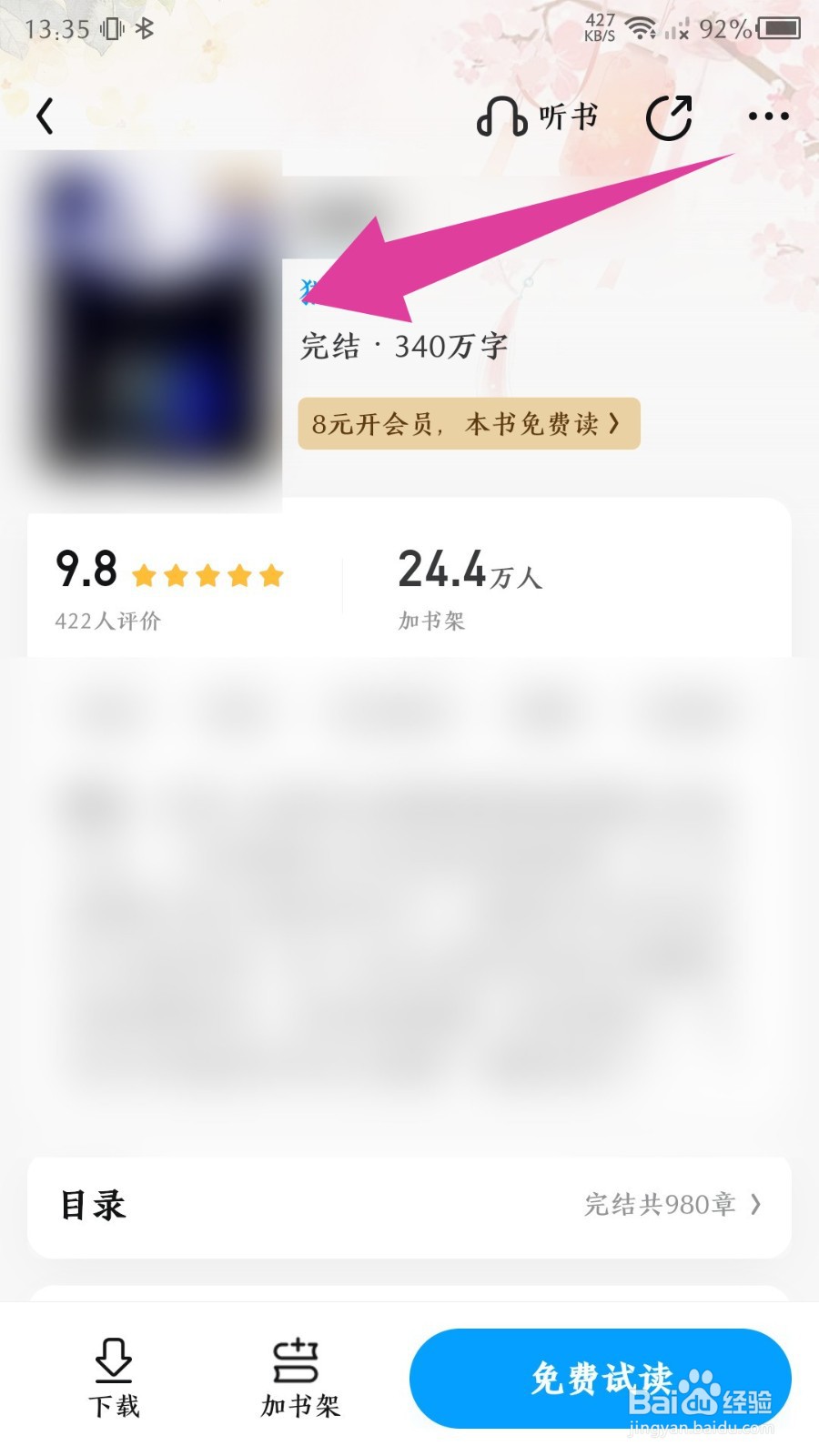819x1456 pixels.
Task: Select the 听书 menu item
Action: click(x=566, y=116)
